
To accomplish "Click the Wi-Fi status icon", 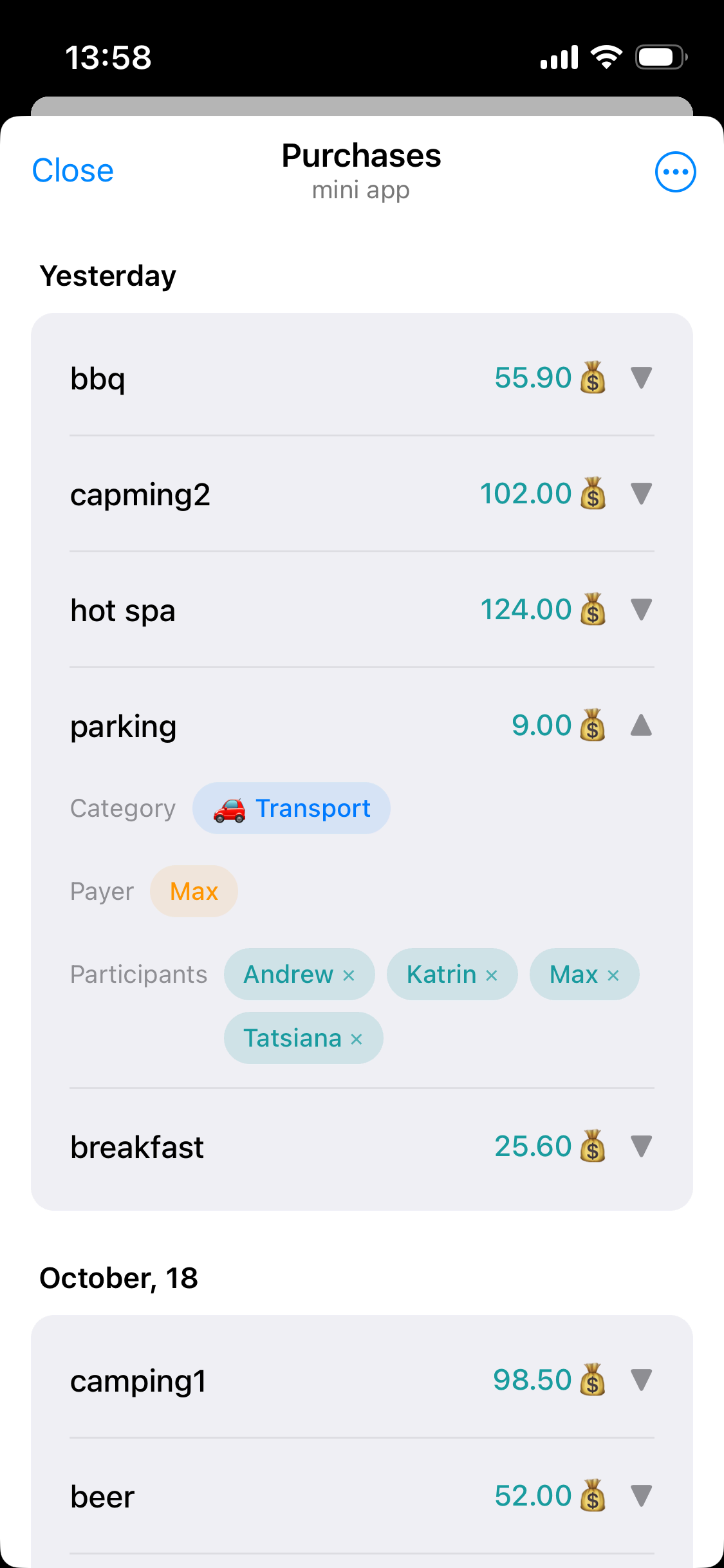I will pyautogui.click(x=606, y=57).
